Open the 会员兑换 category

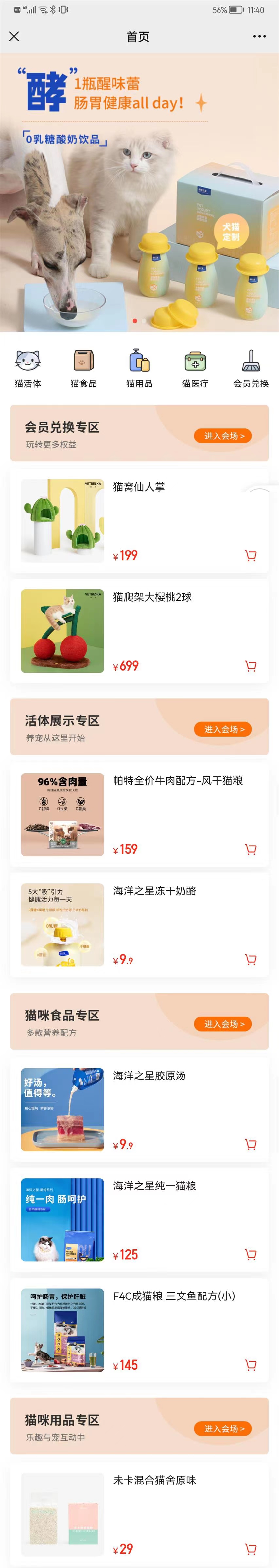(251, 368)
